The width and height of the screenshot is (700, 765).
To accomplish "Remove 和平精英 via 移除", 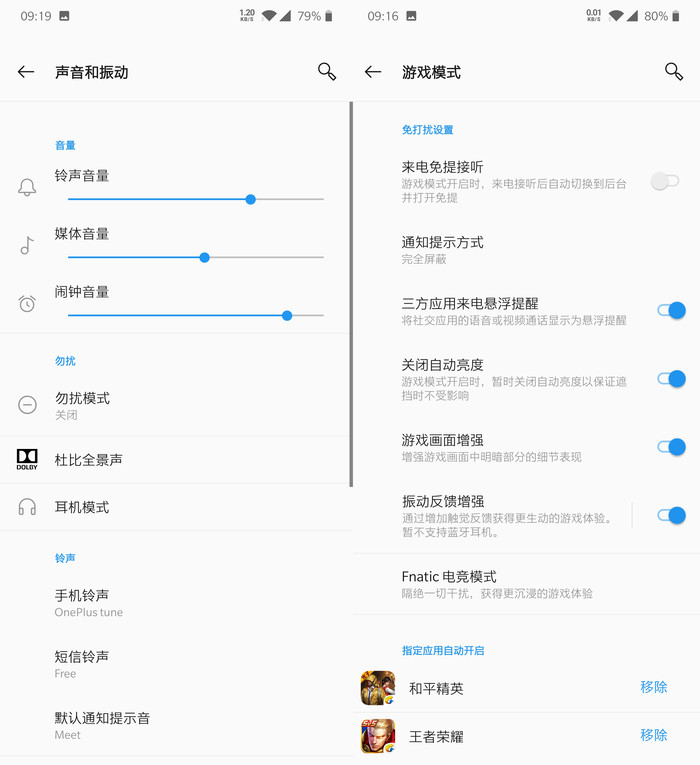I will 653,687.
